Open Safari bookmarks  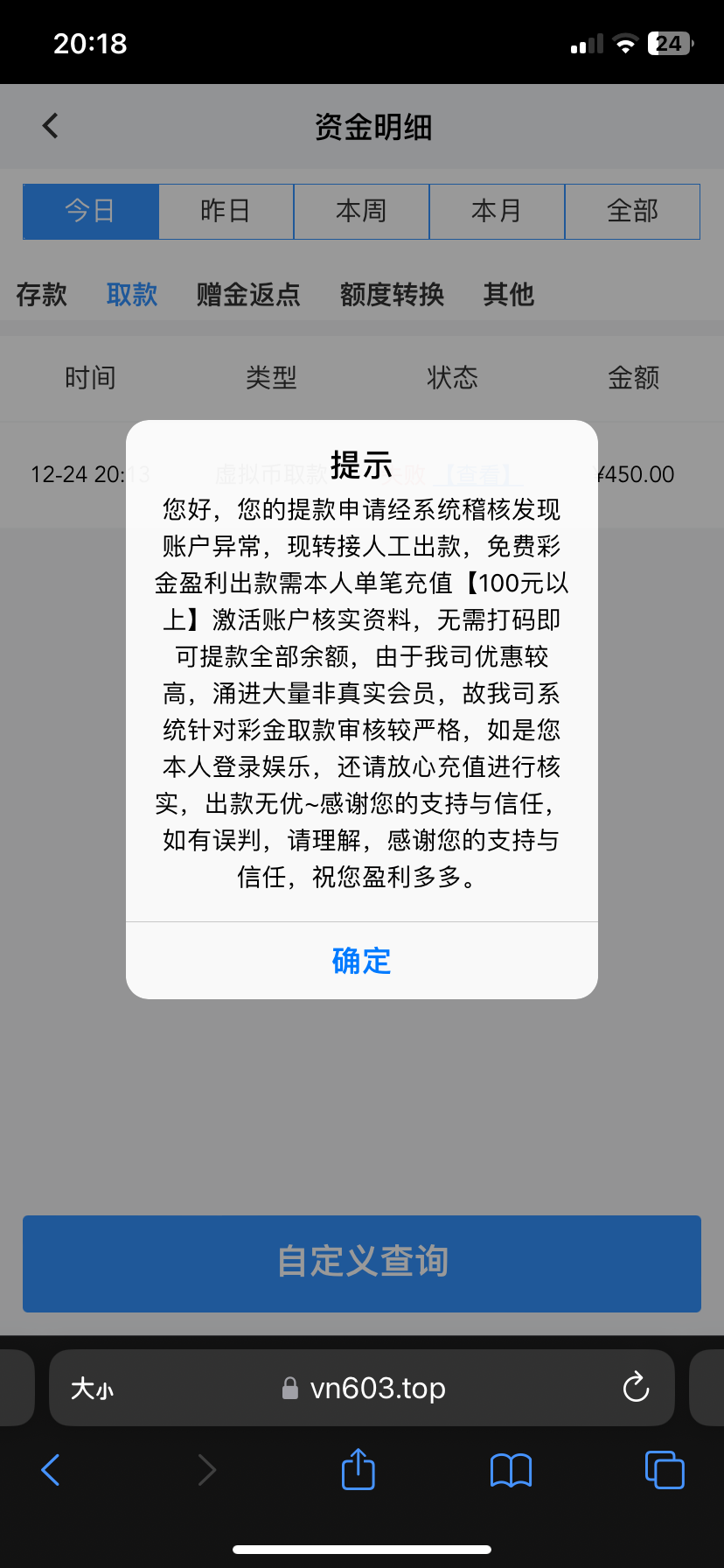pos(512,1469)
